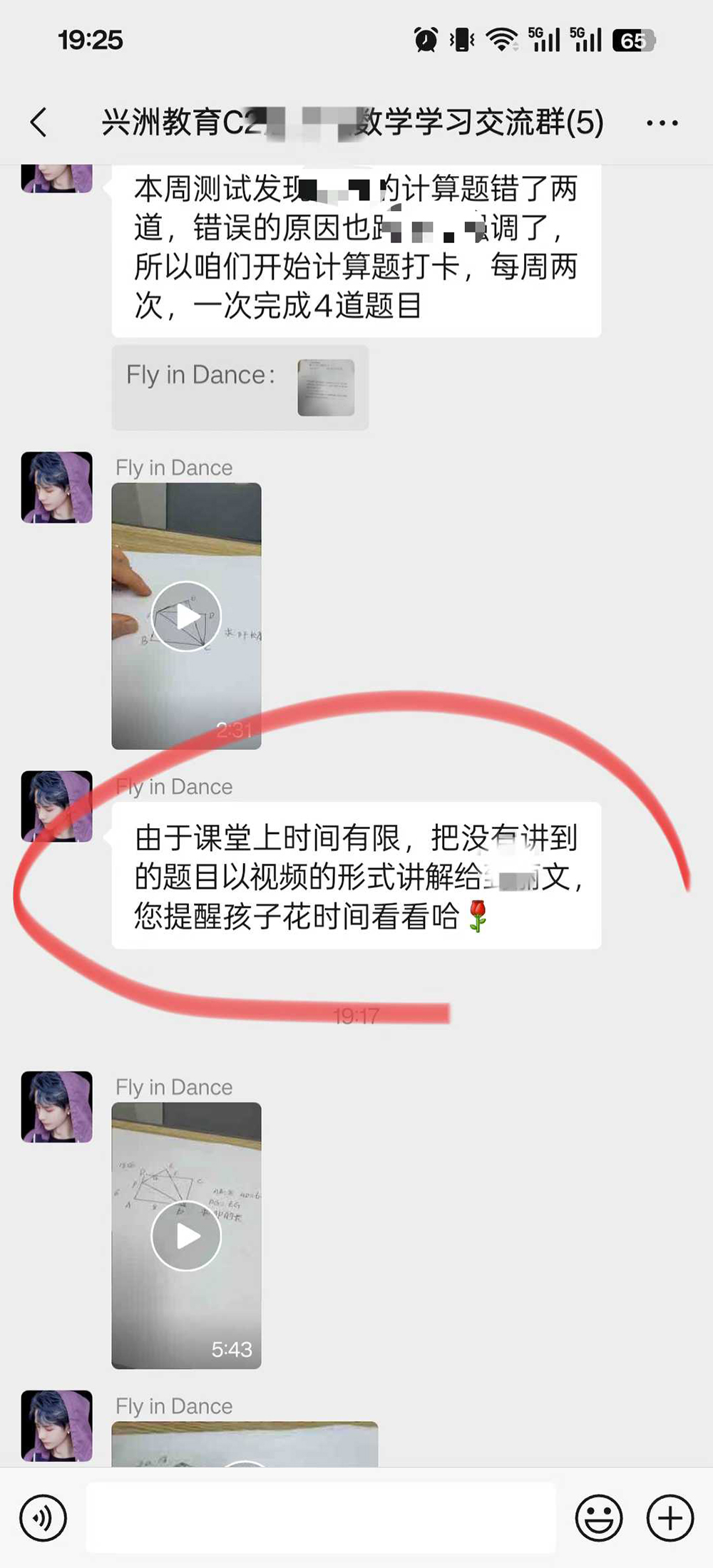Open the group chat options menu

tap(662, 123)
